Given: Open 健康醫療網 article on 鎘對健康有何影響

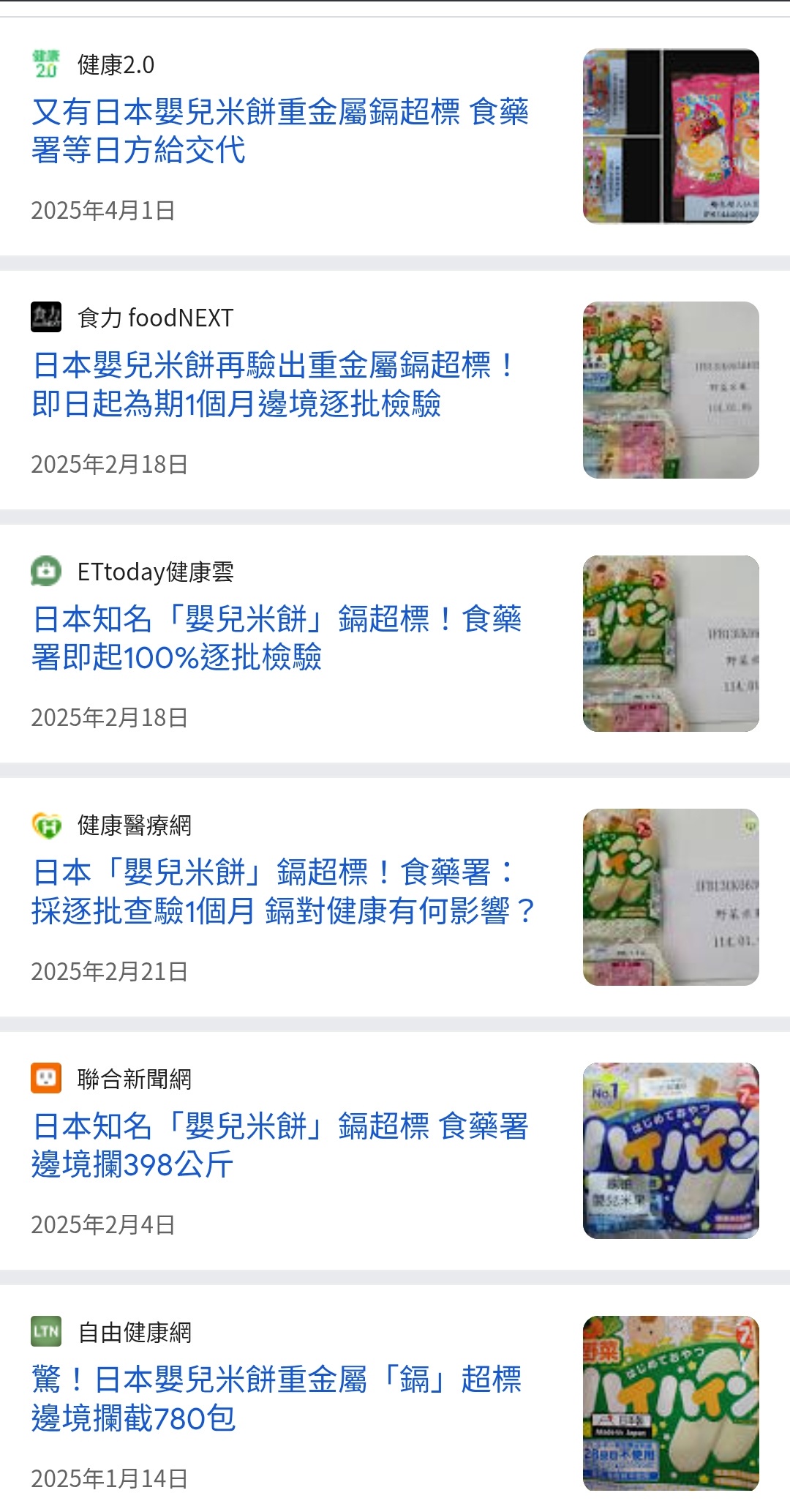Looking at the screenshot, I should [x=284, y=891].
